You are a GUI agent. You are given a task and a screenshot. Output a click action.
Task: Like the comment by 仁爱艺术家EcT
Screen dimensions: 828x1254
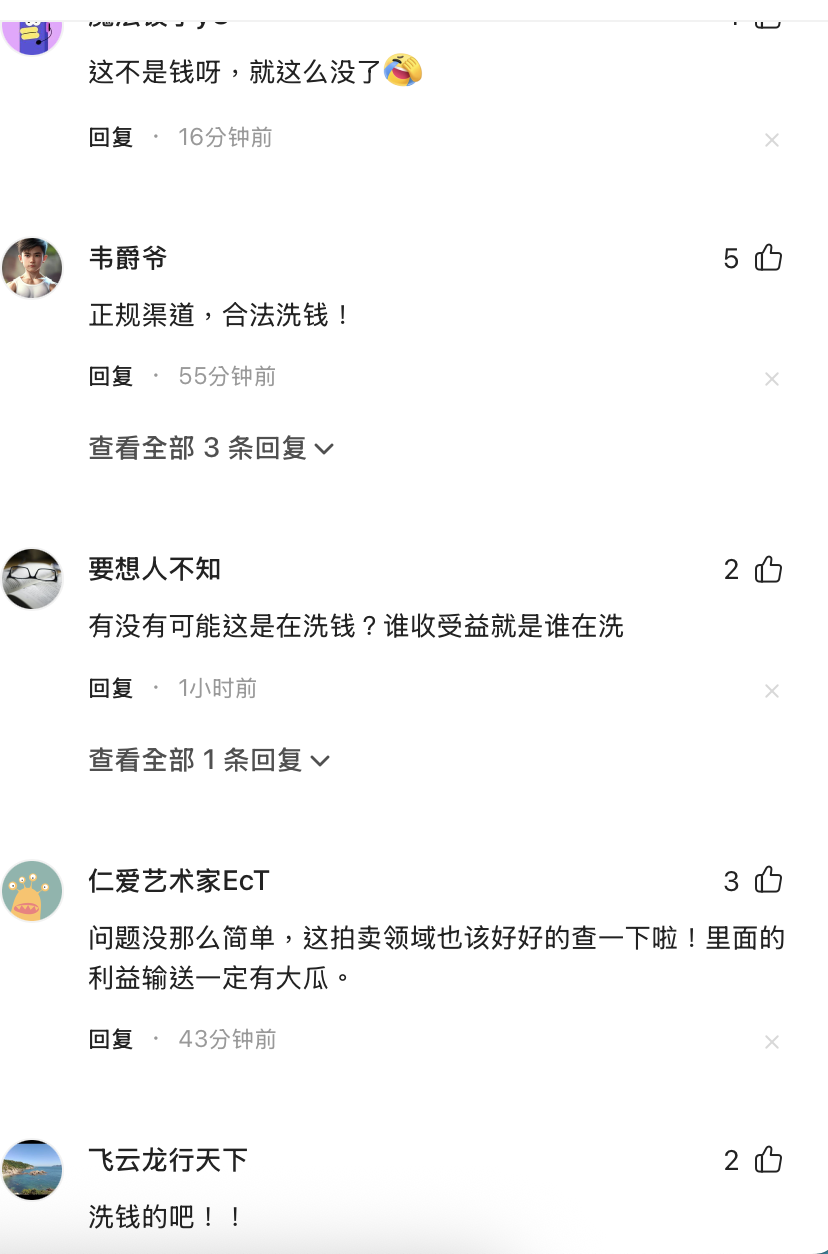[x=768, y=881]
